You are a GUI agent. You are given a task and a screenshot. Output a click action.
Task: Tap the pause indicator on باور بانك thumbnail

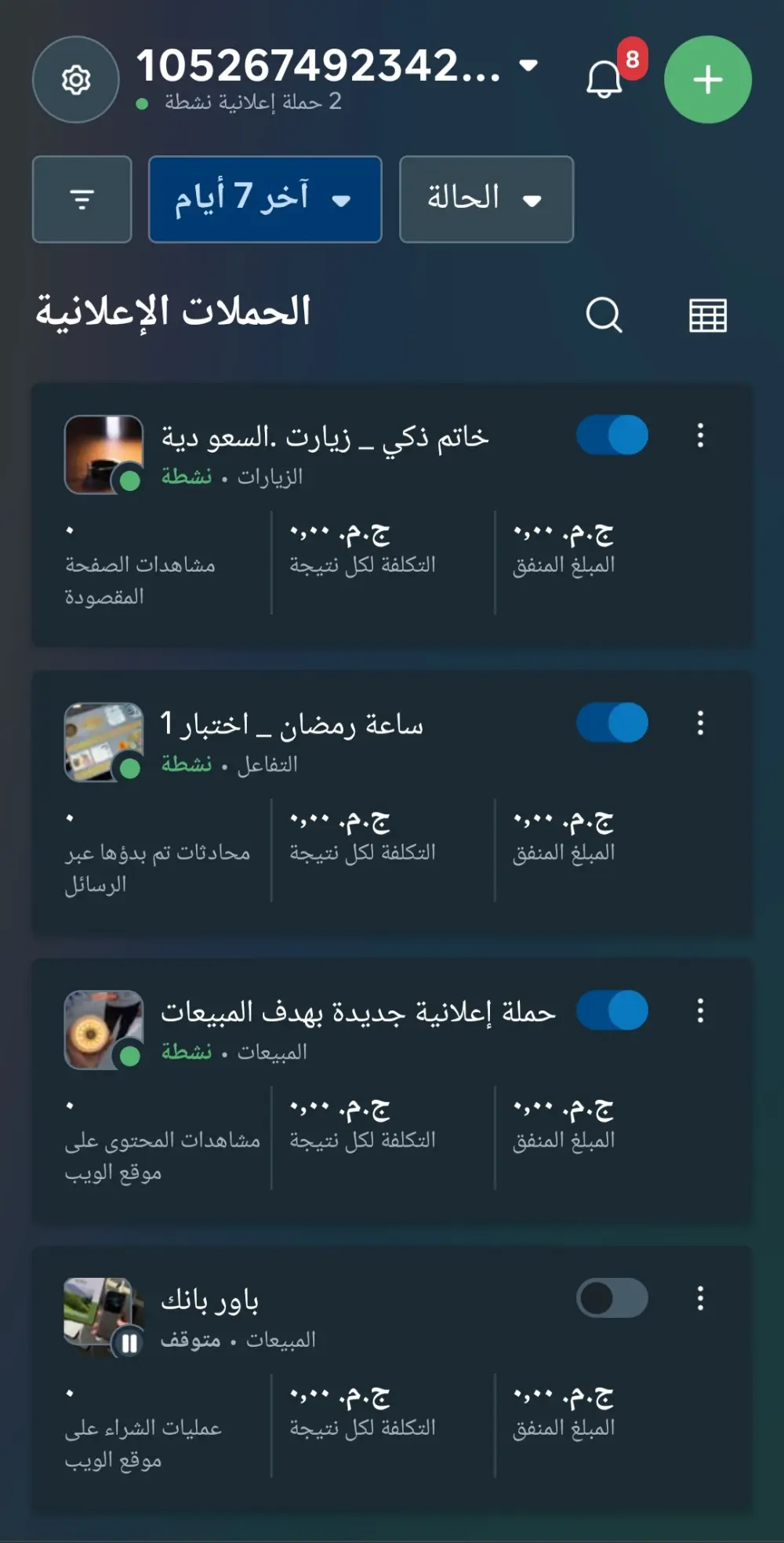[x=129, y=1340]
